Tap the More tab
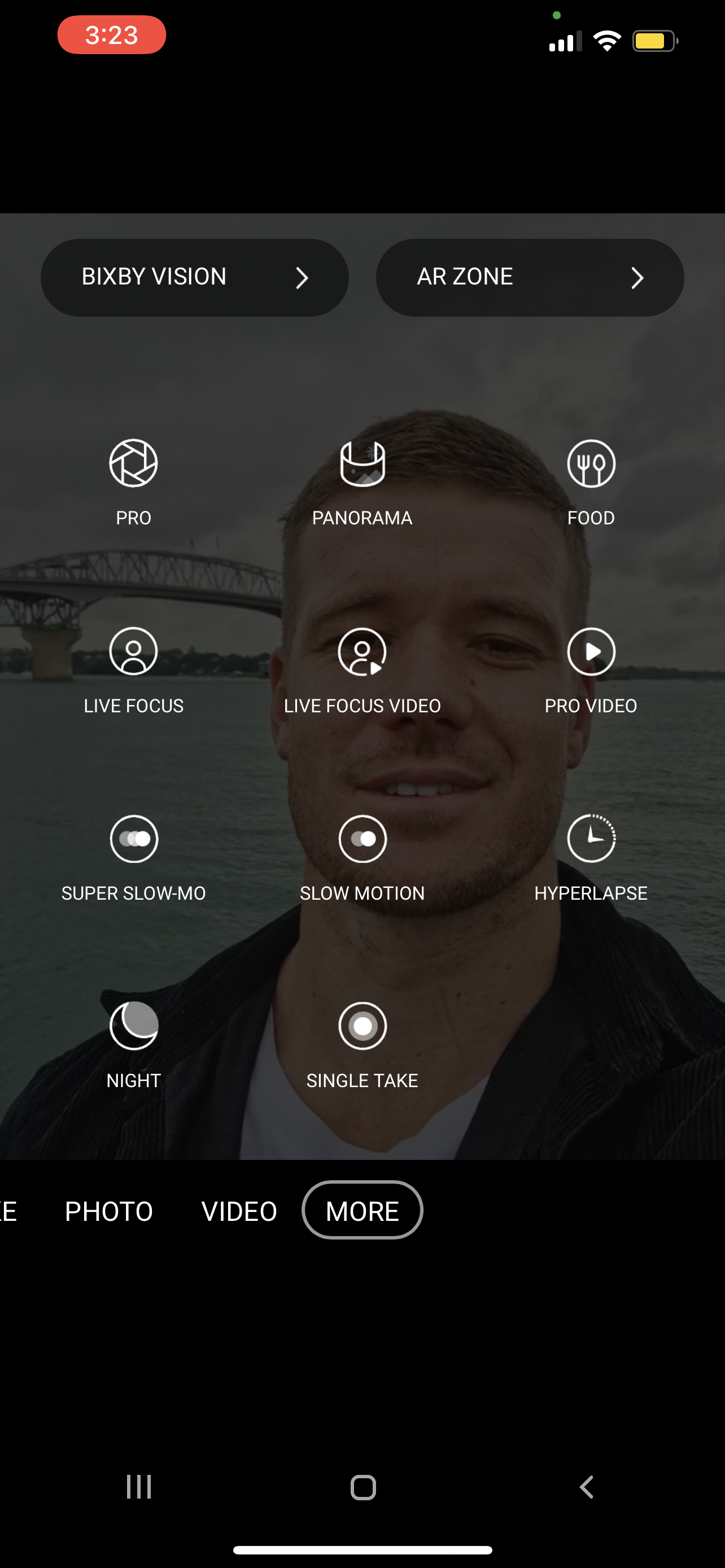Image resolution: width=725 pixels, height=1568 pixels. point(362,1211)
